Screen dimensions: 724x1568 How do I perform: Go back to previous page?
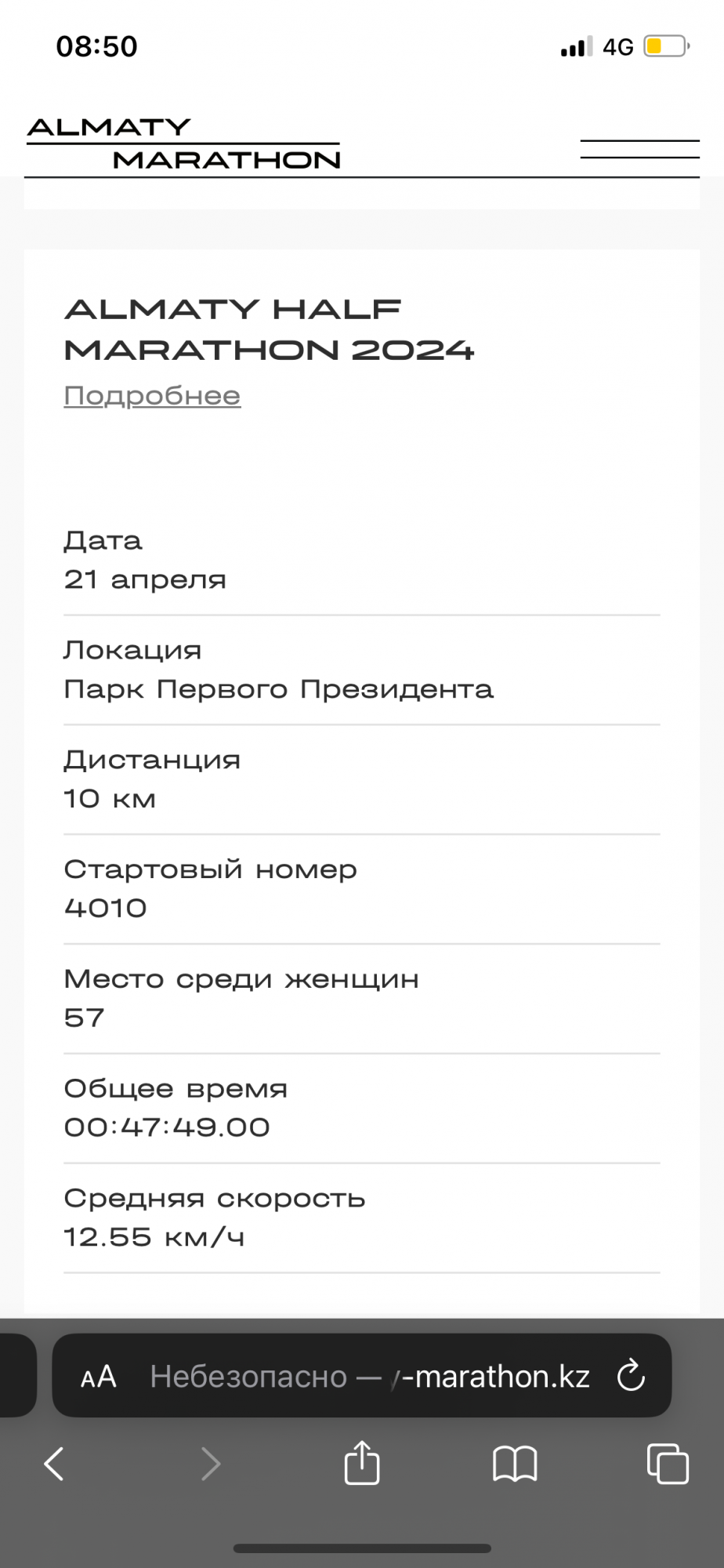53,1464
